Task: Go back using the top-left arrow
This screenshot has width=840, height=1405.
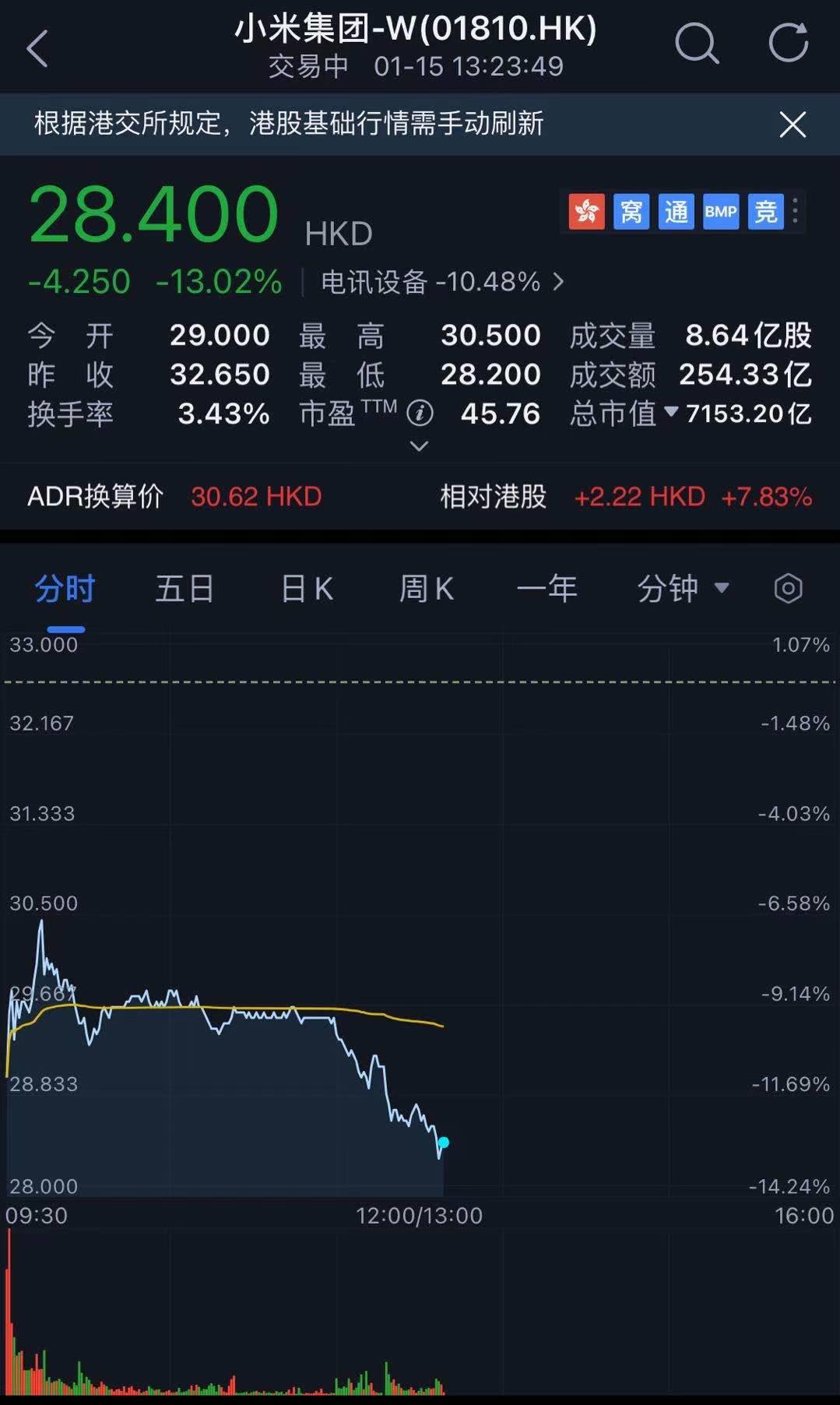Action: pos(37,48)
